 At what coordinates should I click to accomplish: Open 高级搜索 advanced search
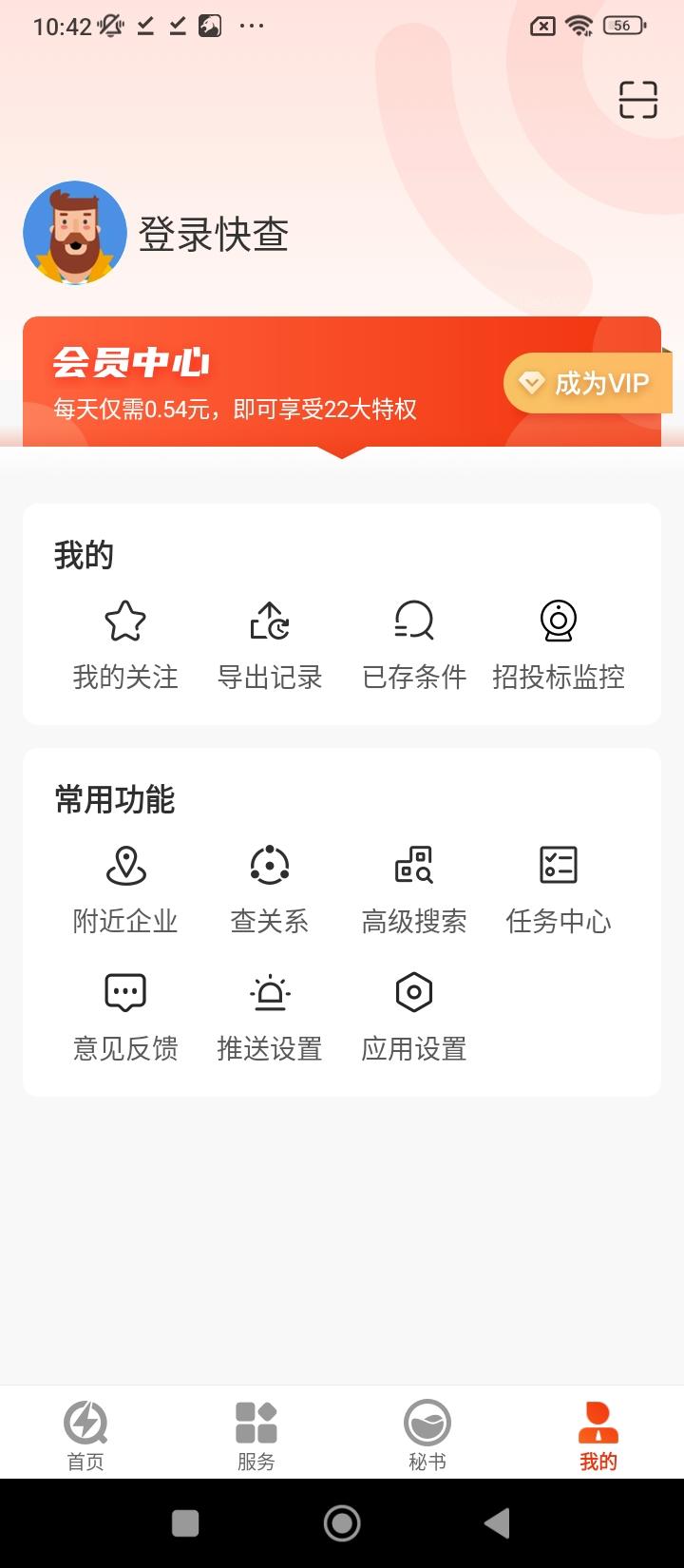[413, 886]
